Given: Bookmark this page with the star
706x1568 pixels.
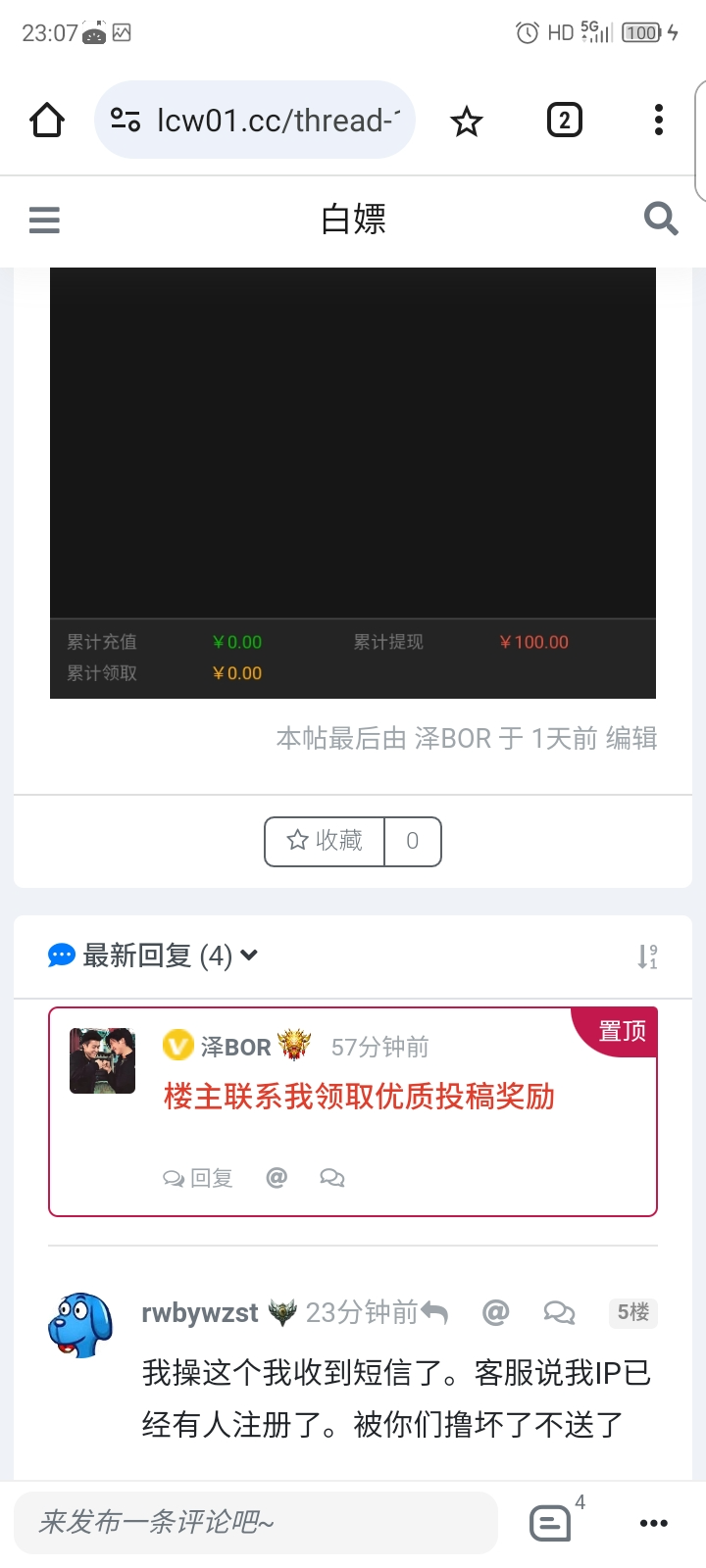Looking at the screenshot, I should click(x=467, y=122).
